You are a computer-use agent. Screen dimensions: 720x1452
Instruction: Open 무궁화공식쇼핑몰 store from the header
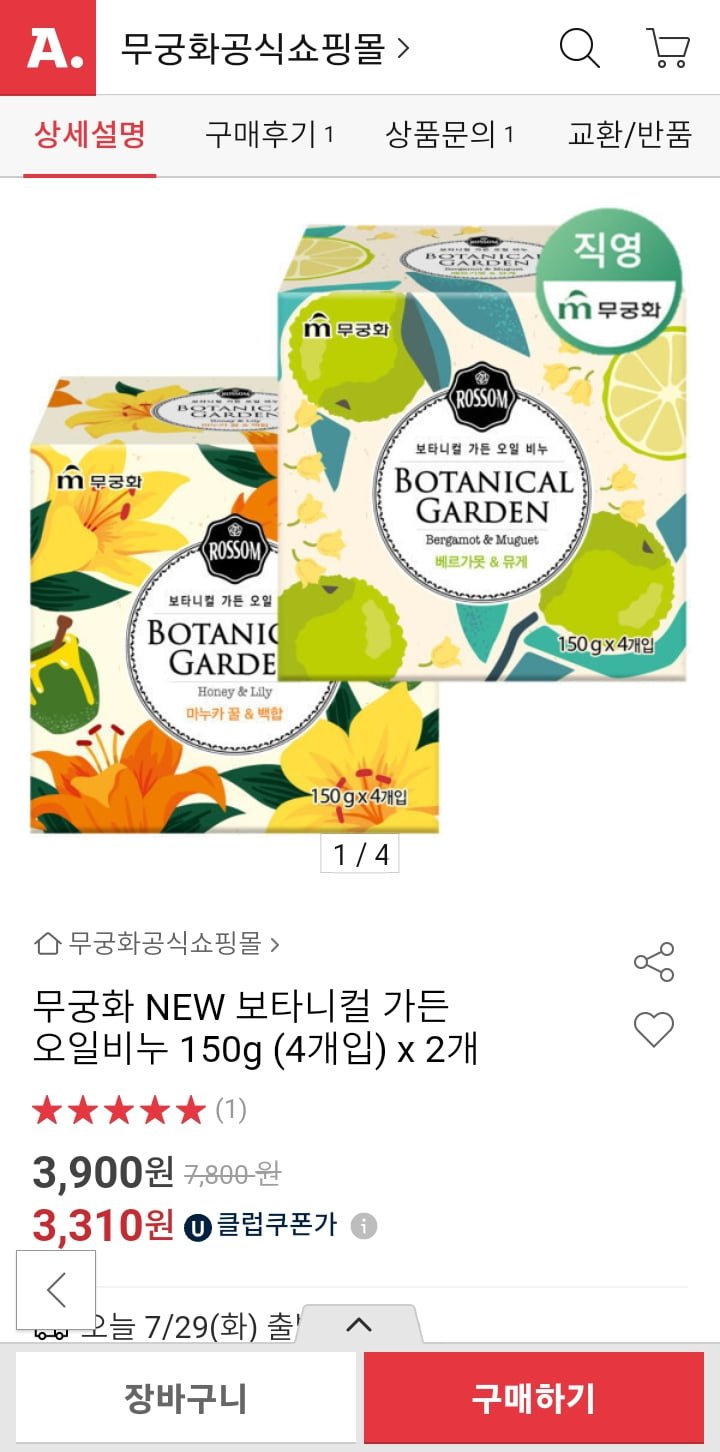[x=265, y=48]
